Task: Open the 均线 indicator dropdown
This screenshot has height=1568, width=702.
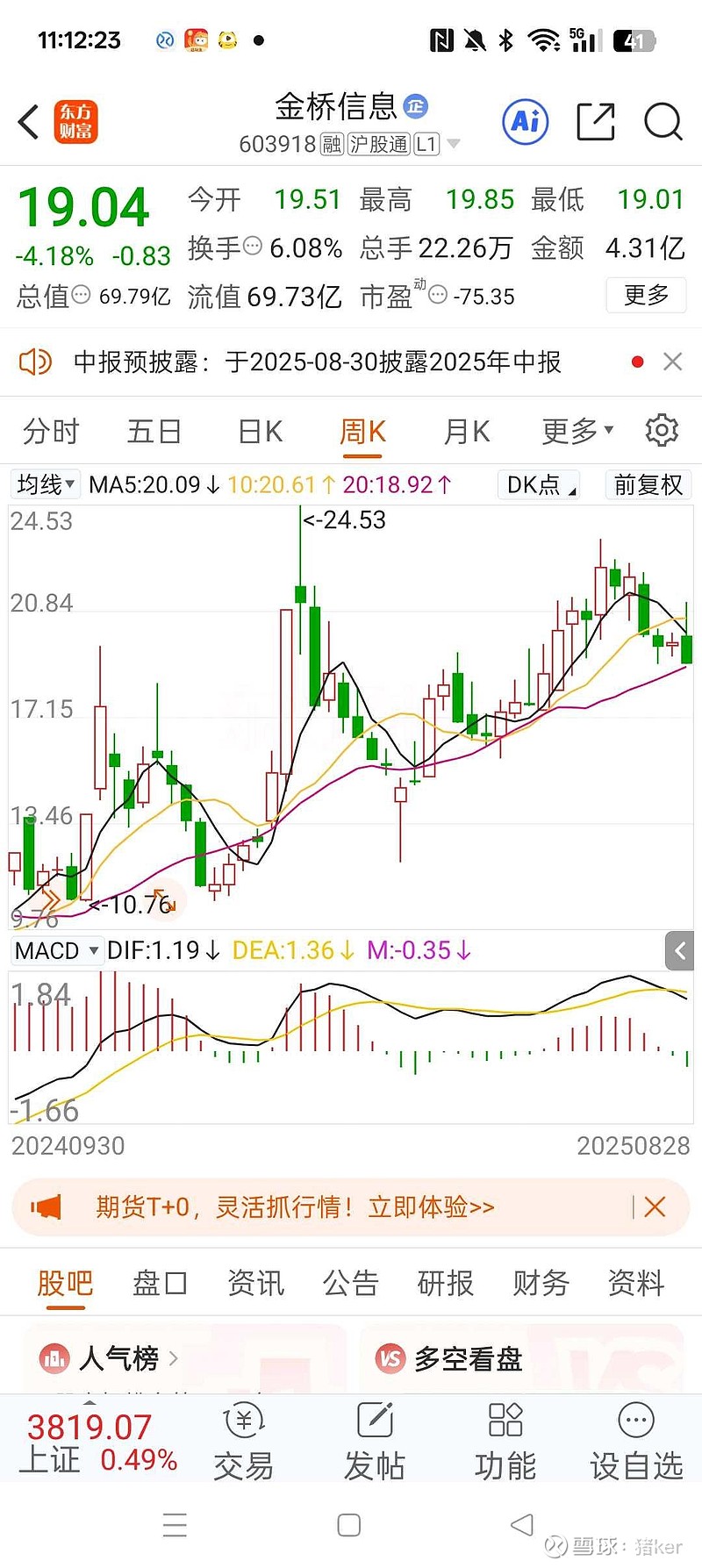Action: (x=46, y=484)
